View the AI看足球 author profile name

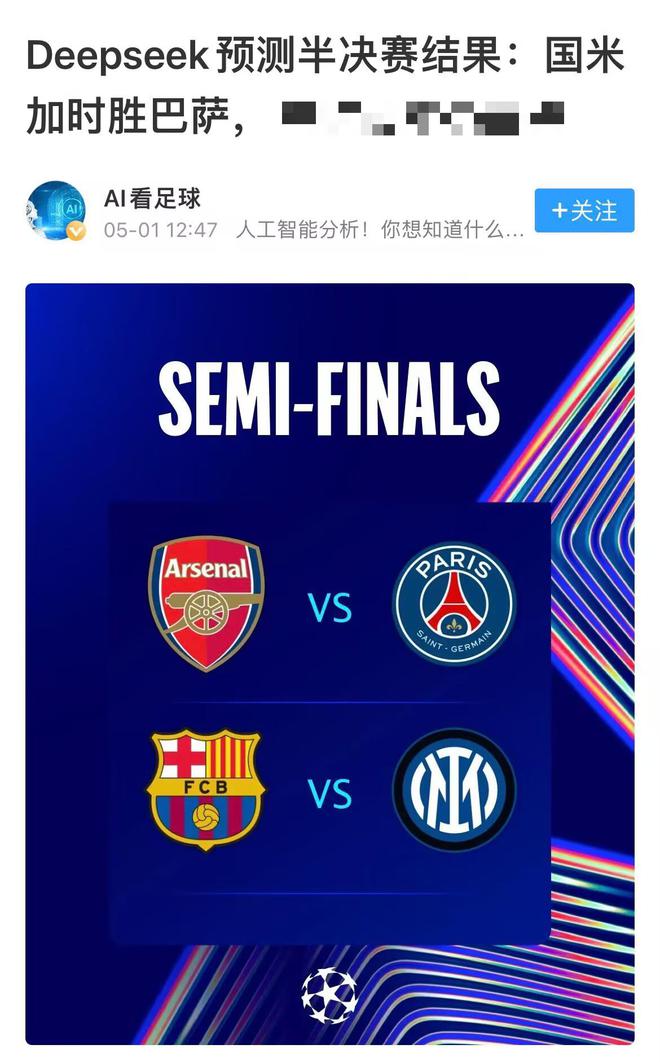pos(153,198)
